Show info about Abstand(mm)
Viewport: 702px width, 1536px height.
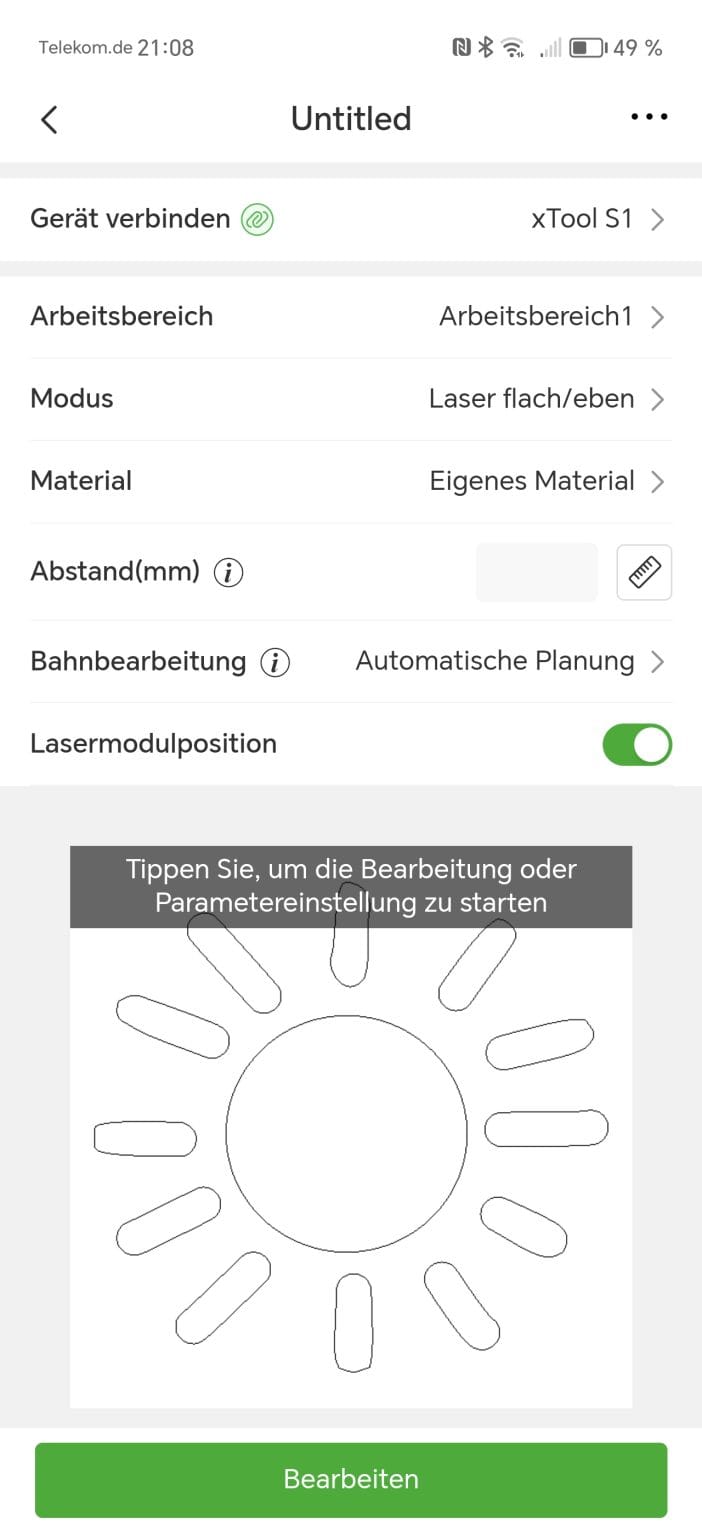coord(229,573)
